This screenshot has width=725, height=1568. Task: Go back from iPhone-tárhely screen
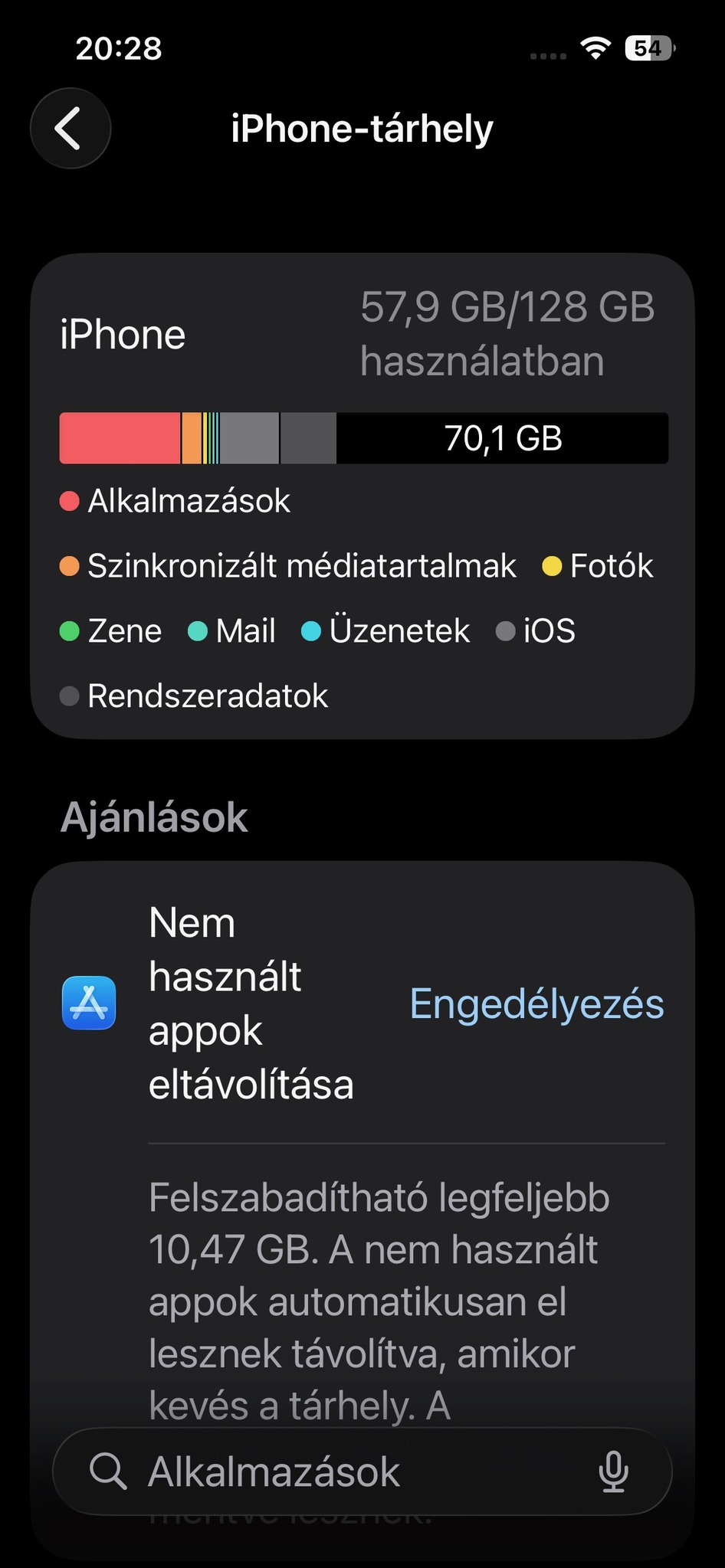click(x=71, y=128)
